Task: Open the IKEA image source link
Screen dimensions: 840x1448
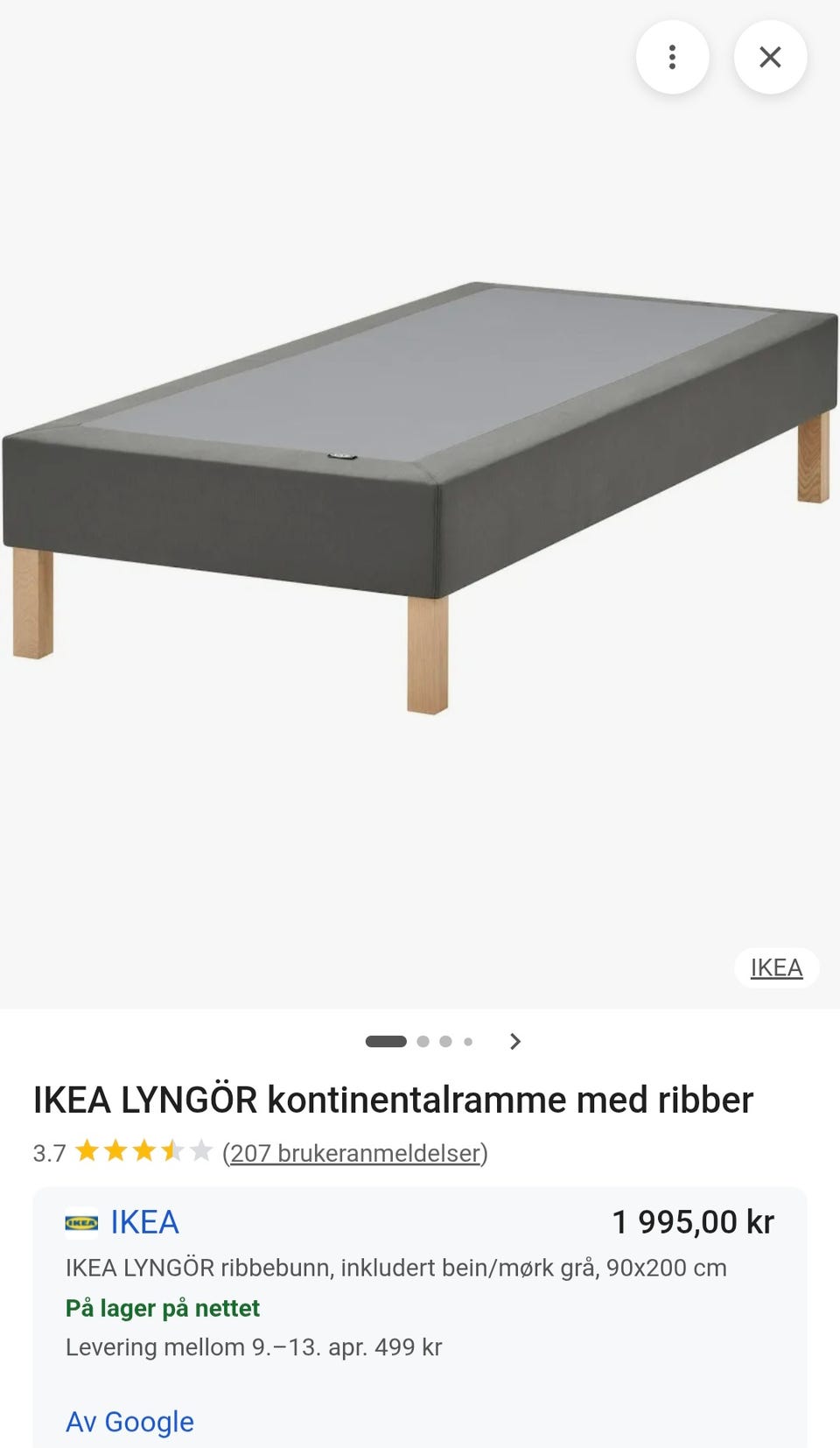Action: pos(776,967)
